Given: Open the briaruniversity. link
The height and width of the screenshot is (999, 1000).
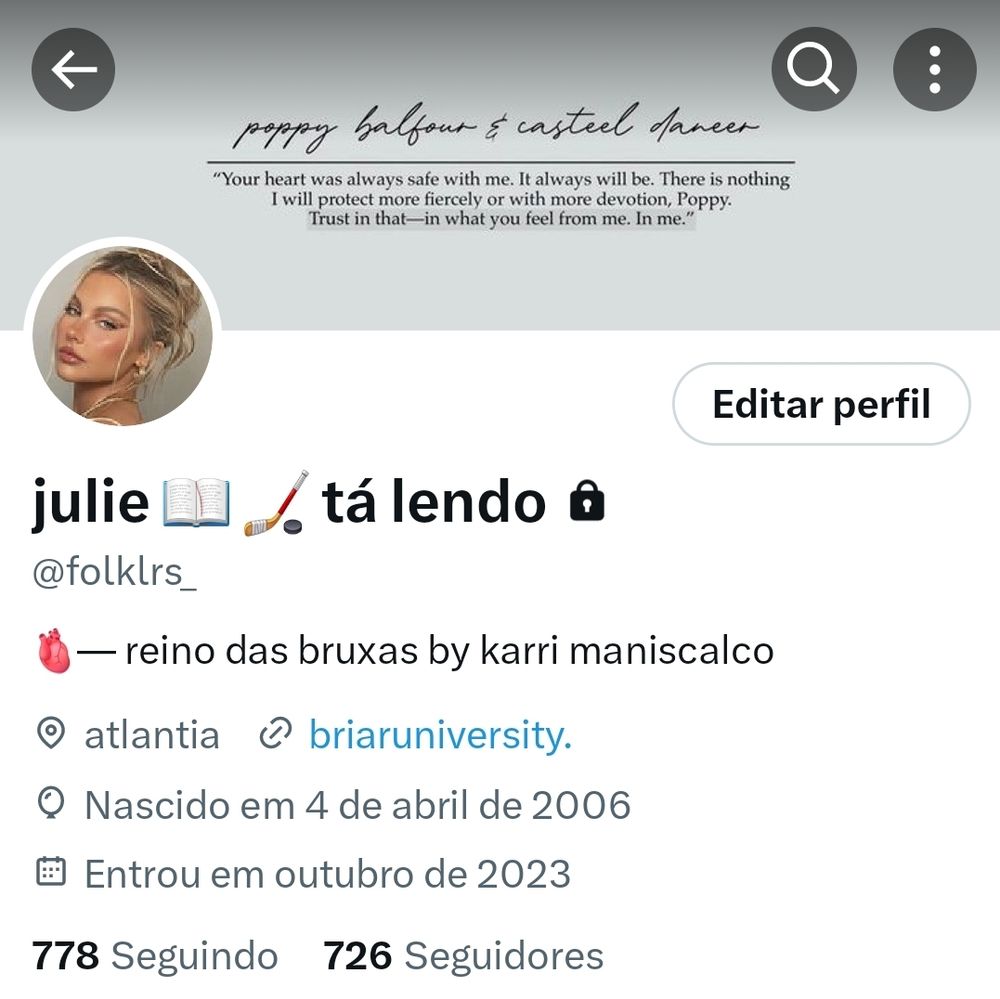Looking at the screenshot, I should click(x=440, y=736).
